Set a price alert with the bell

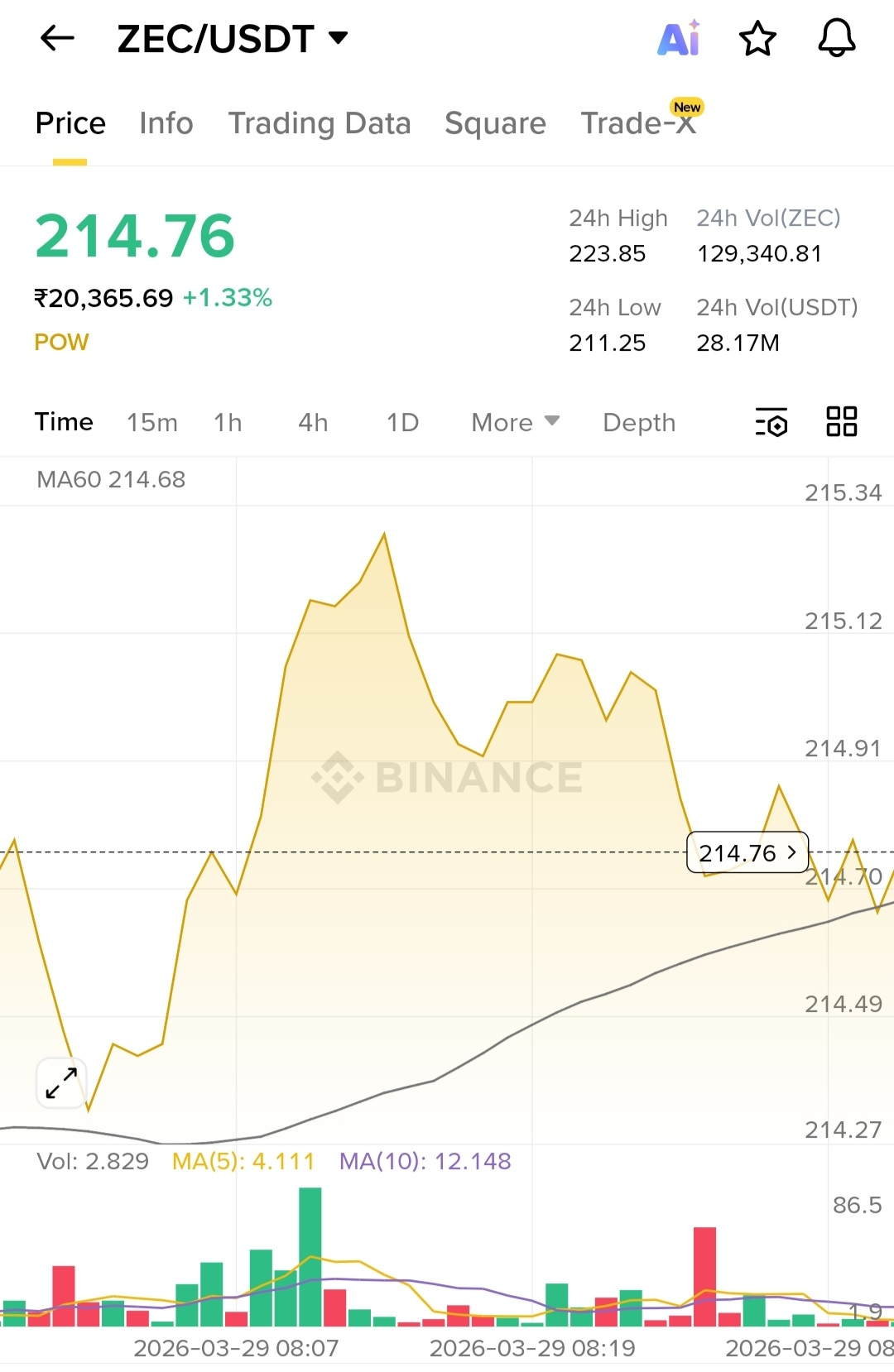836,38
